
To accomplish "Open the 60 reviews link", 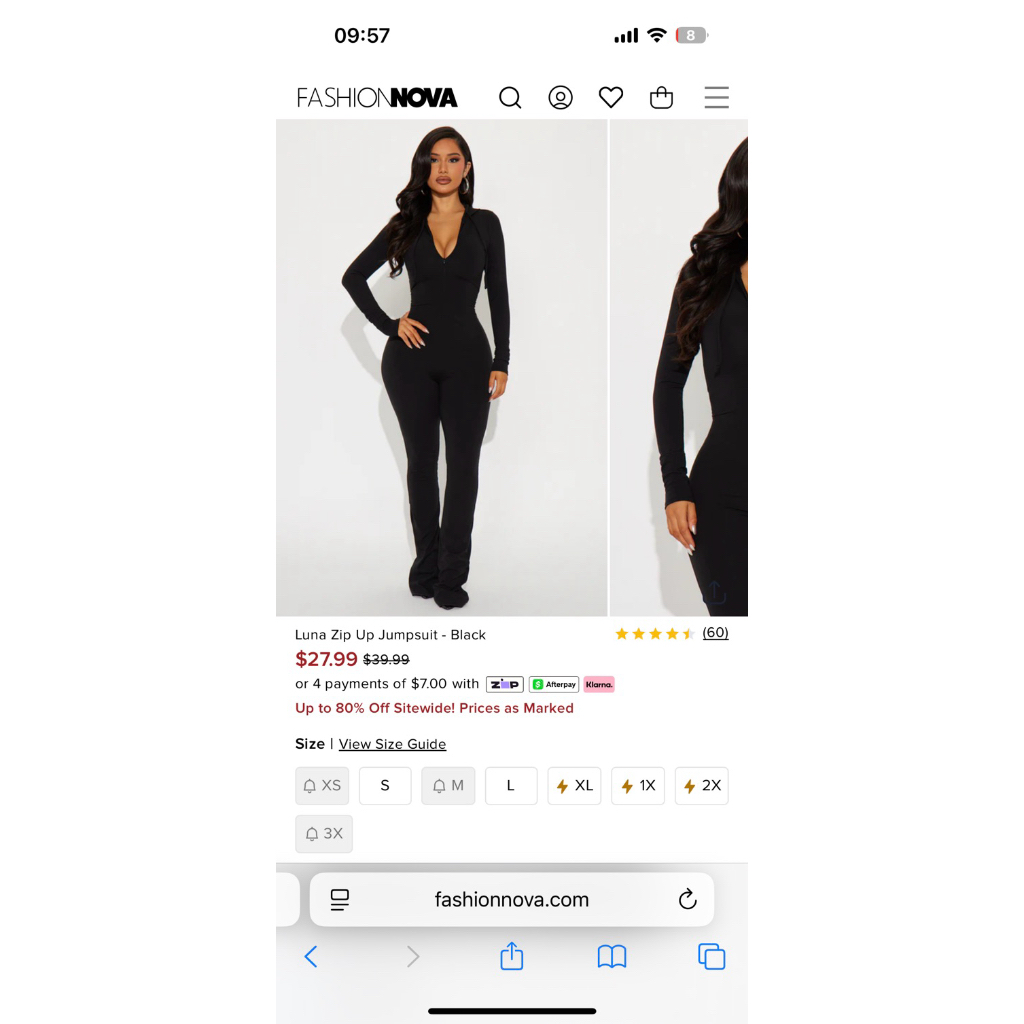I will coord(715,633).
